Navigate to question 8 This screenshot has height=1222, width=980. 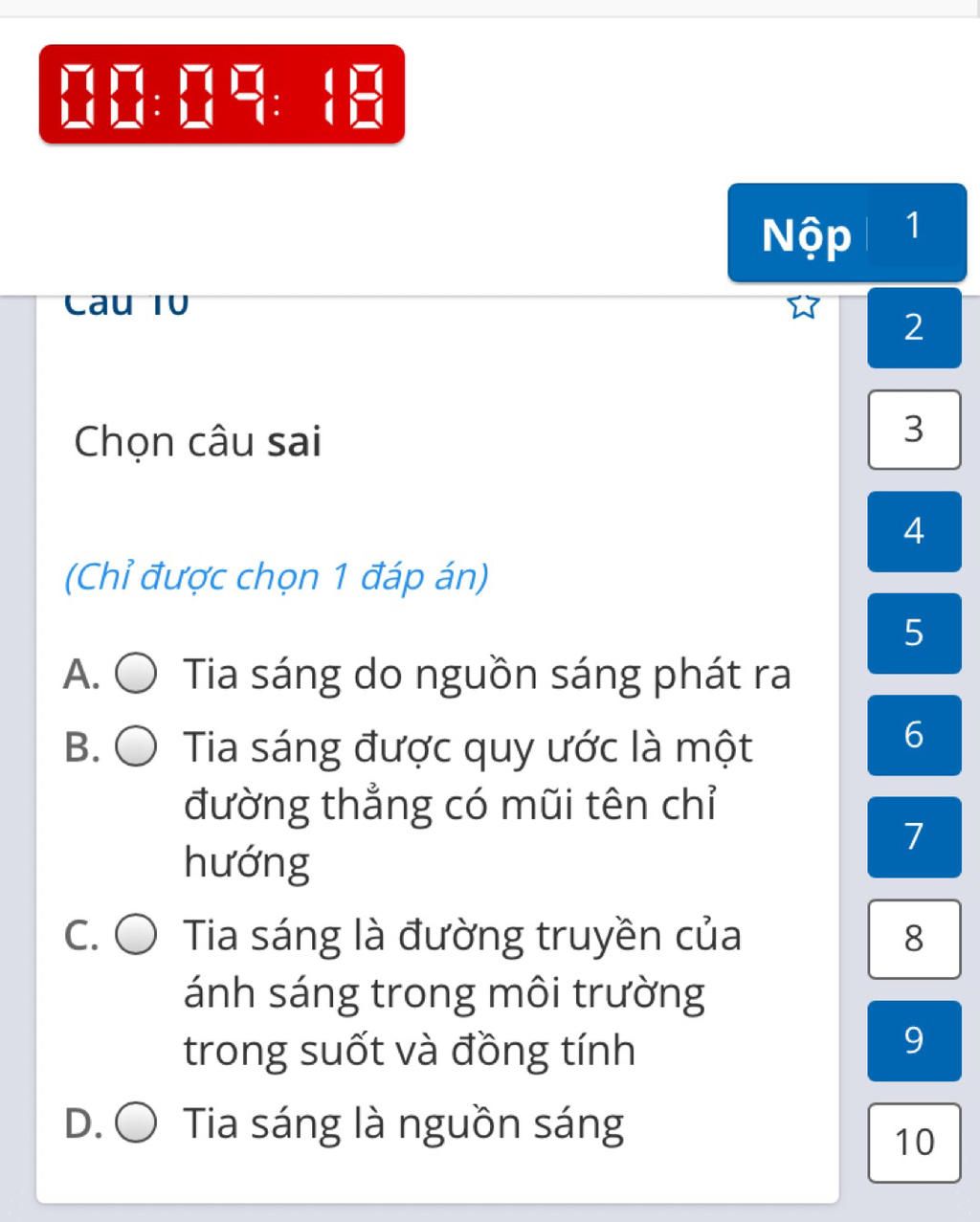(x=914, y=939)
